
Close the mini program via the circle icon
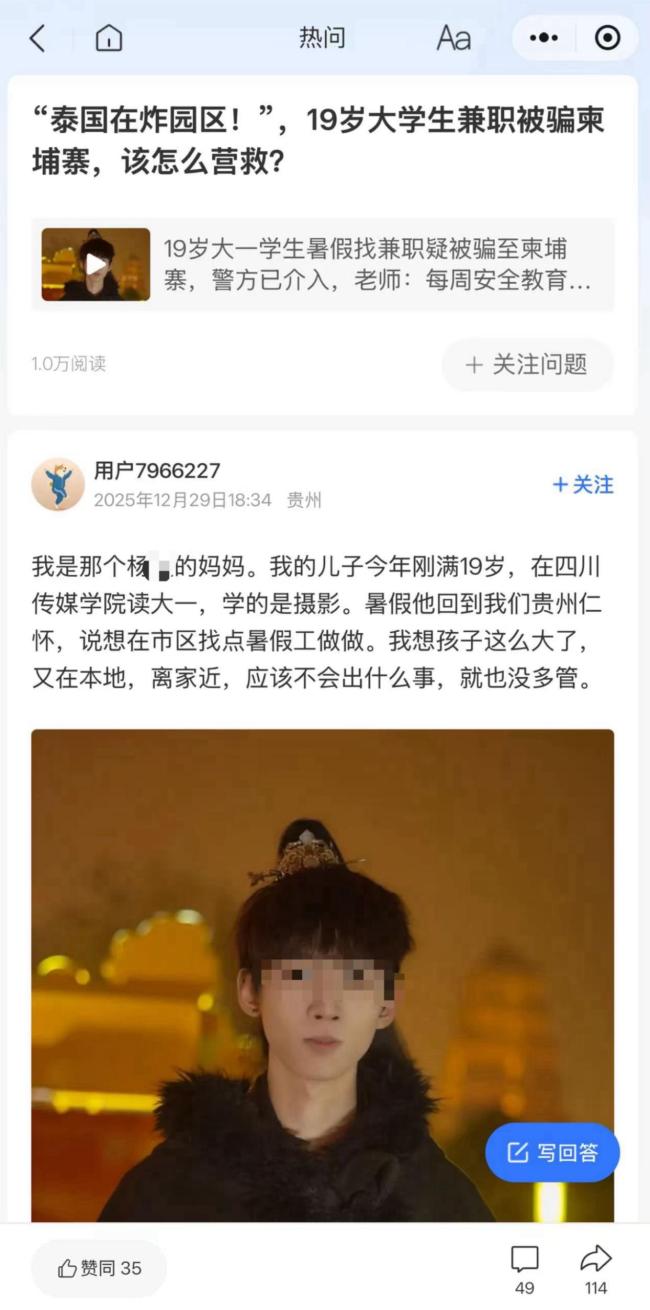click(607, 39)
